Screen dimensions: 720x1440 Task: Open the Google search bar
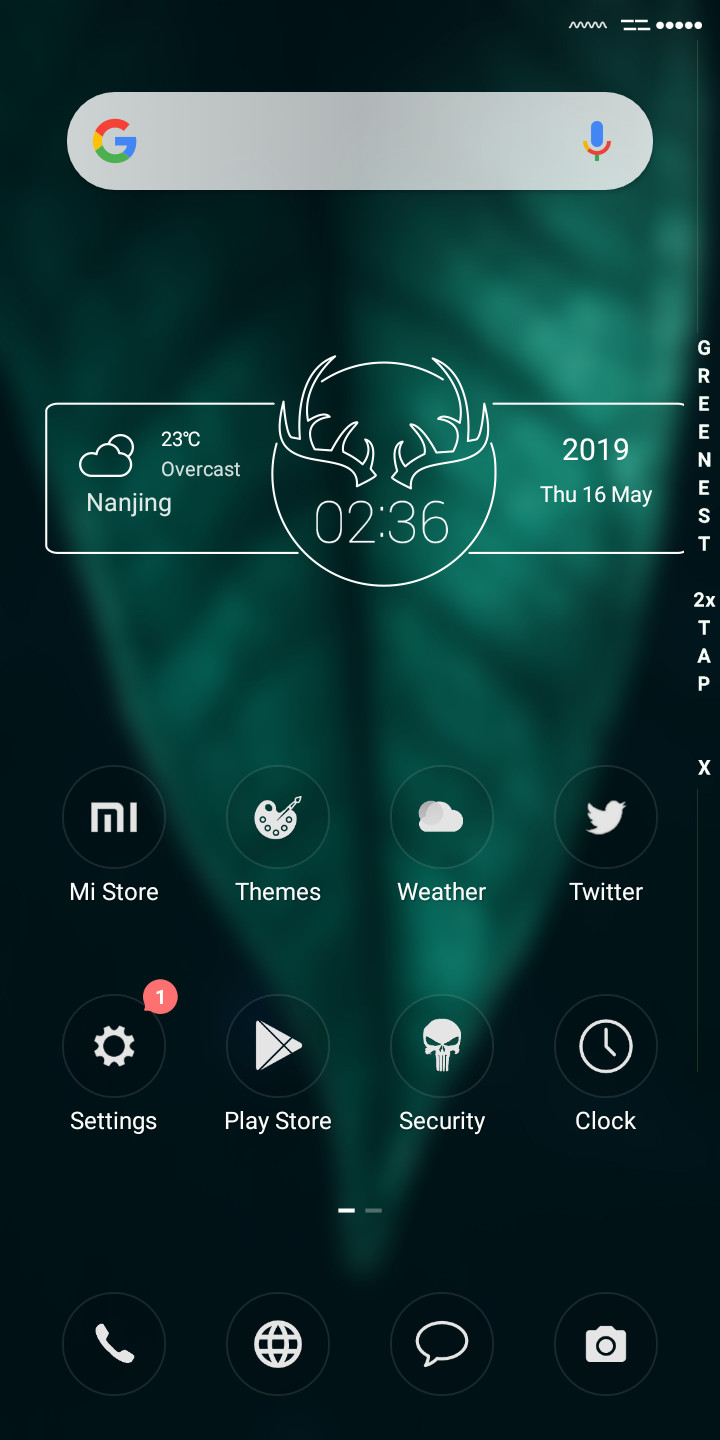coord(360,141)
